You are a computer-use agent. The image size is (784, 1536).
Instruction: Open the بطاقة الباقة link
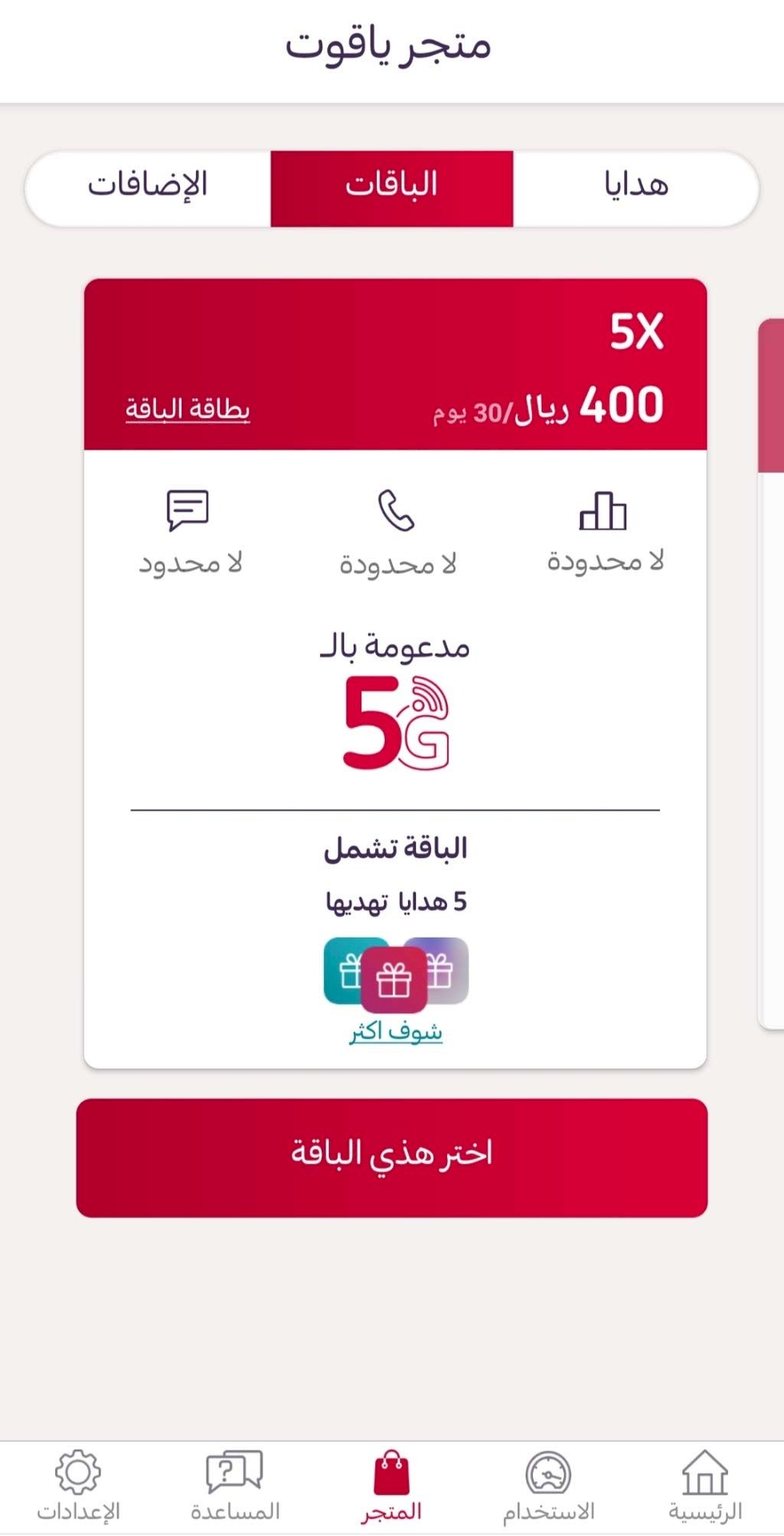(188, 409)
